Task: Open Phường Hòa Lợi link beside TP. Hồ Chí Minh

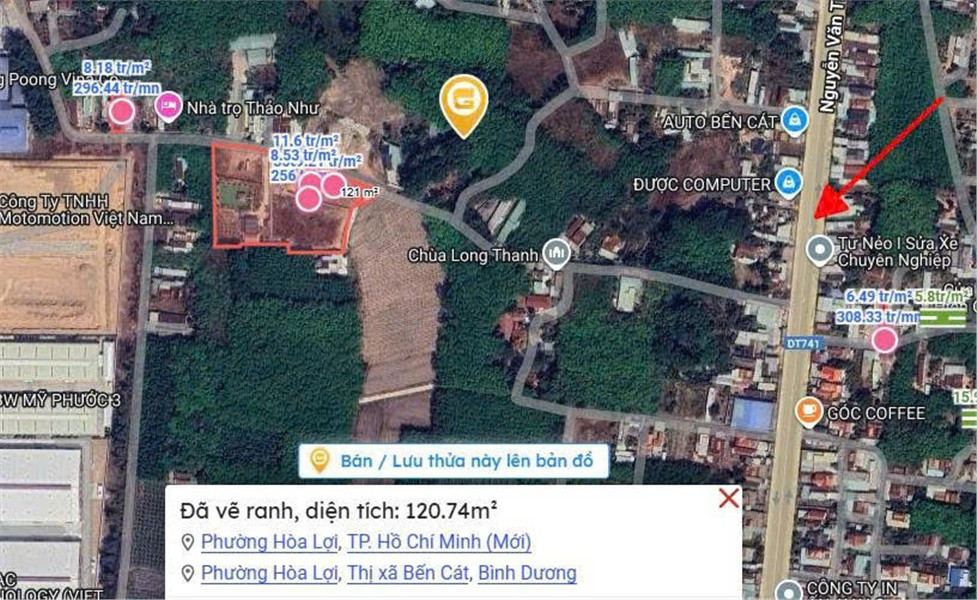Action: point(268,542)
